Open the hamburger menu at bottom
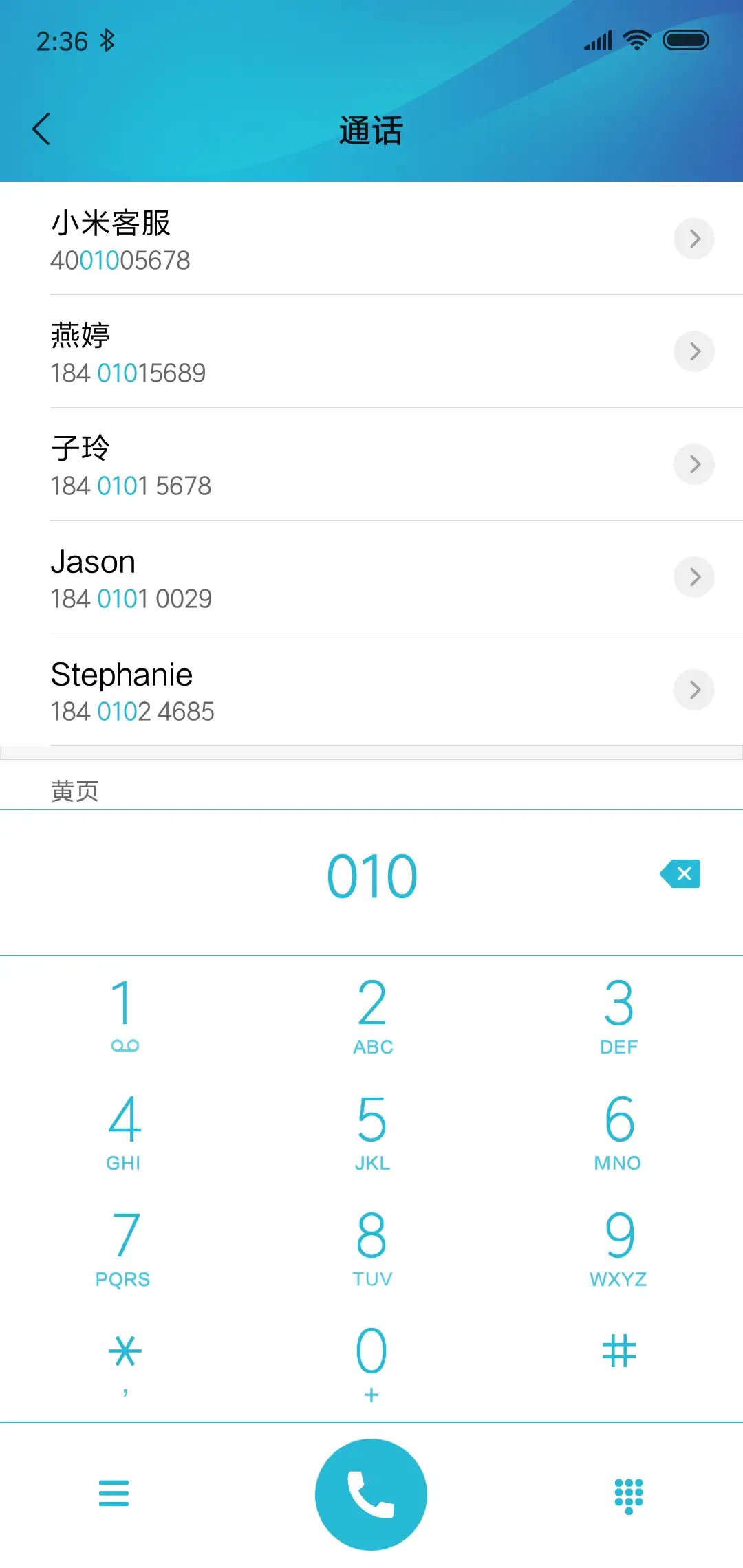 coord(114,1493)
